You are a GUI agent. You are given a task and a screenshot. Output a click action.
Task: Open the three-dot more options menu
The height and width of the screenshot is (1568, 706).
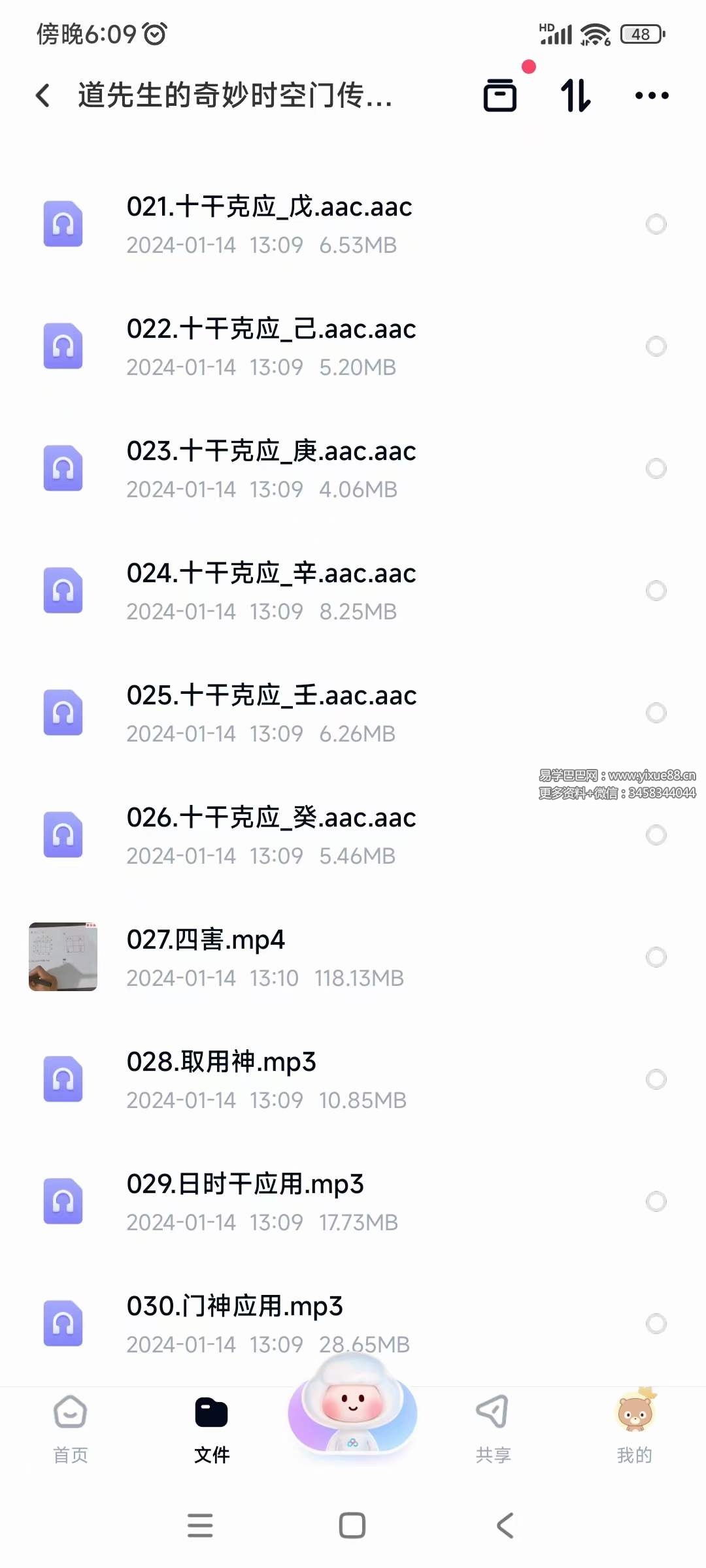pyautogui.click(x=650, y=95)
